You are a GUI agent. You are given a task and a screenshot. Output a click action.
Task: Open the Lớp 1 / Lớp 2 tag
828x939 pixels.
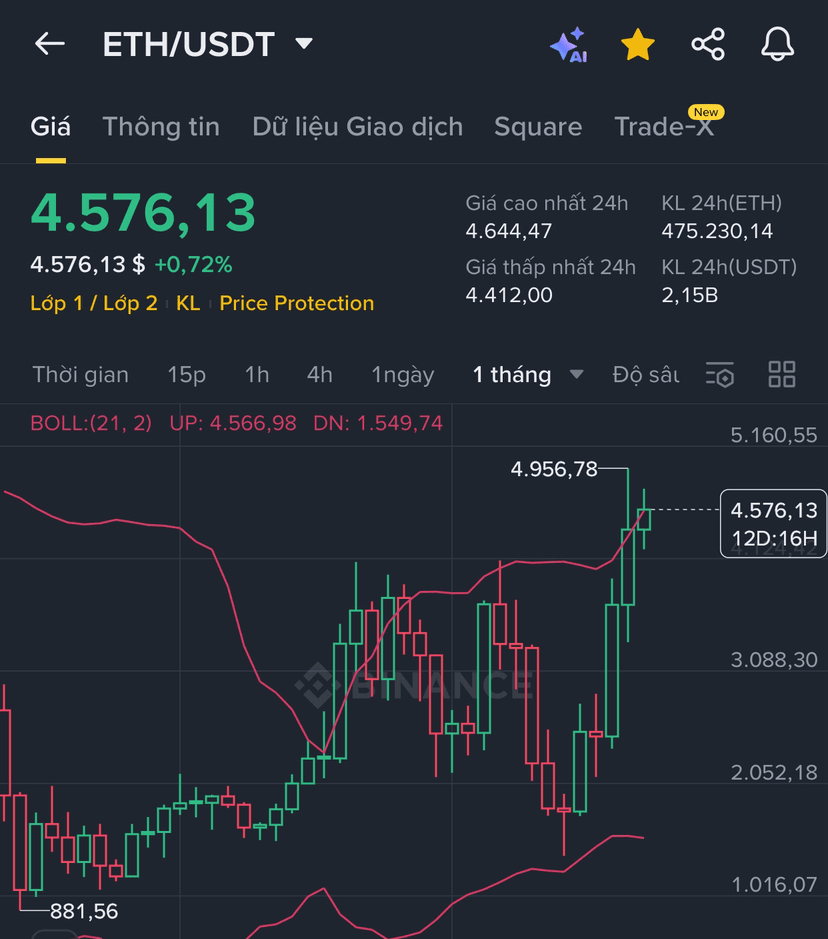94,303
